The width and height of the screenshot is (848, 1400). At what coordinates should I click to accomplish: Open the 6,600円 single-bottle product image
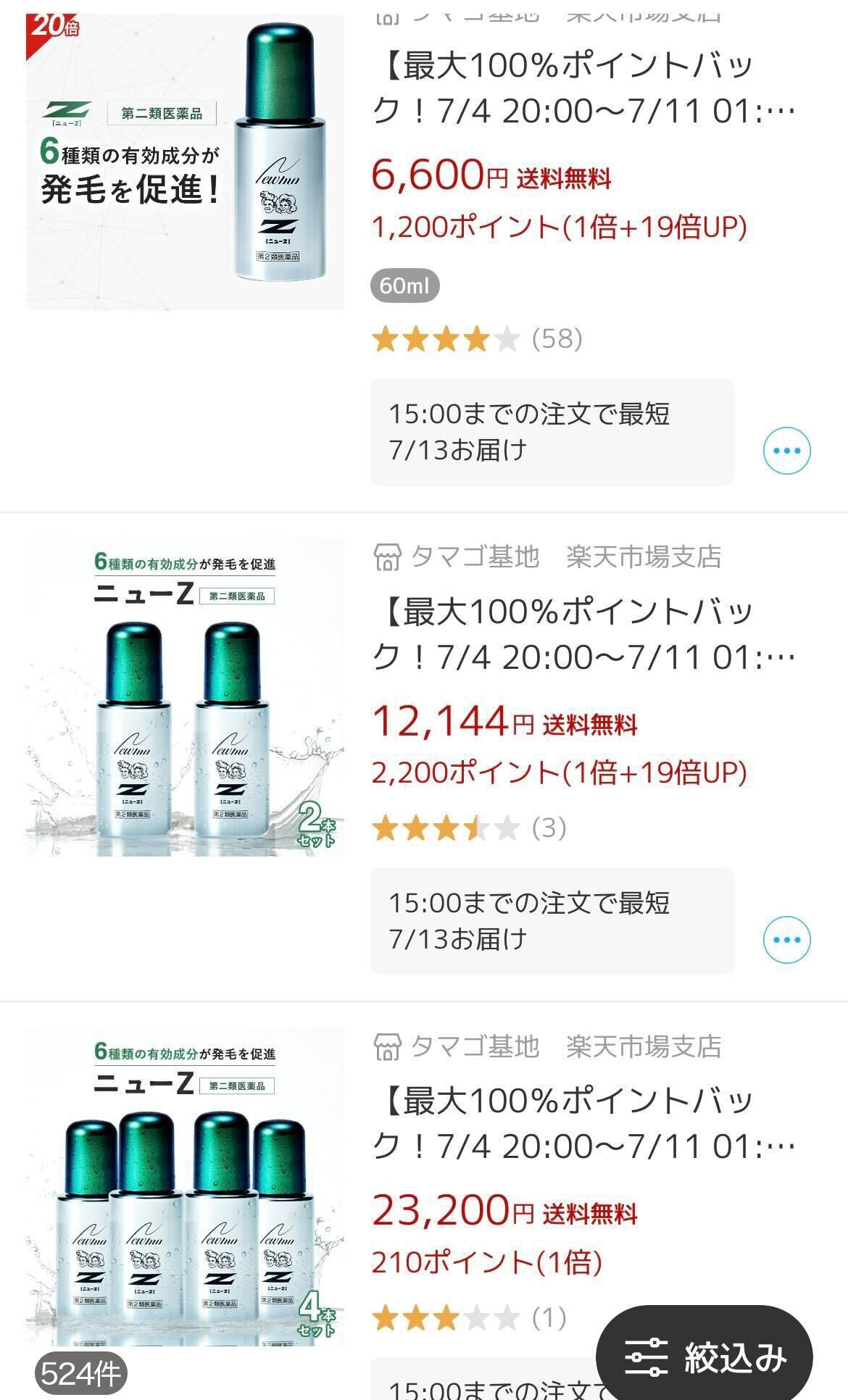pyautogui.click(x=185, y=163)
